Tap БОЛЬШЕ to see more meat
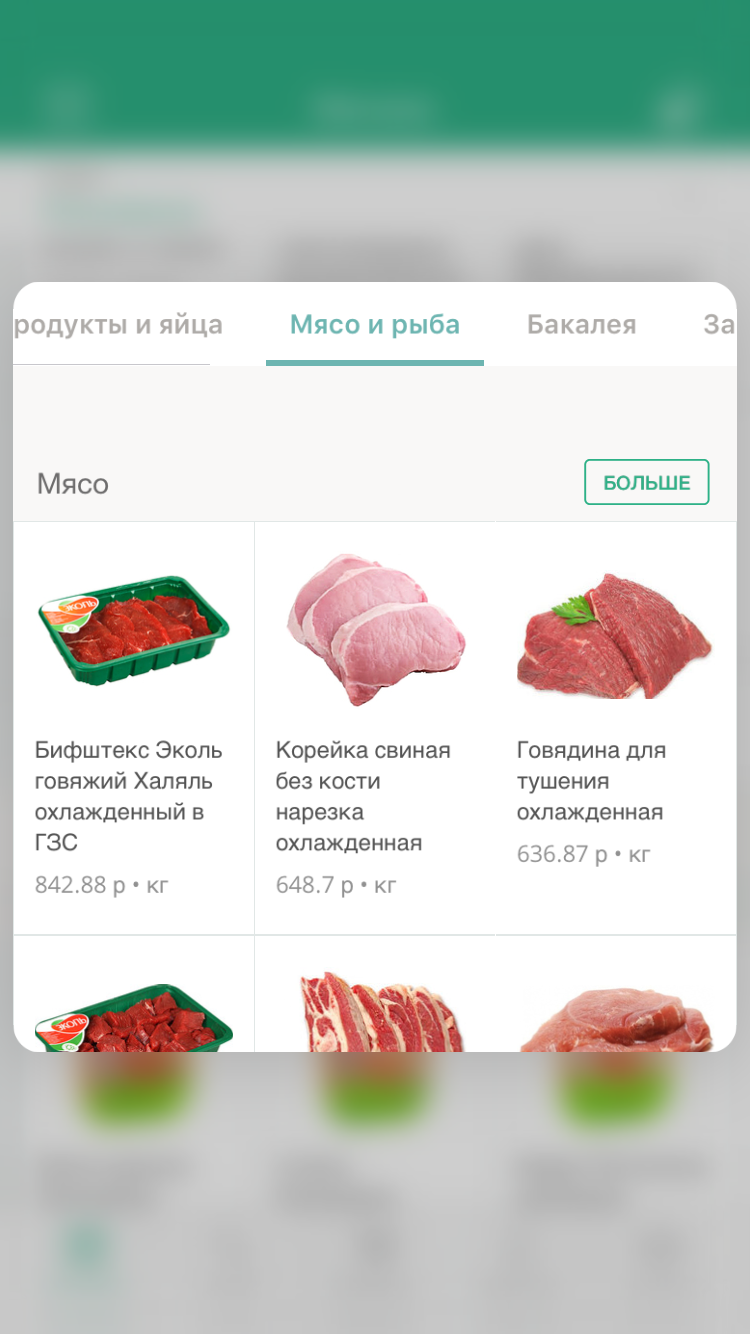This screenshot has height=1334, width=750. pyautogui.click(x=647, y=483)
